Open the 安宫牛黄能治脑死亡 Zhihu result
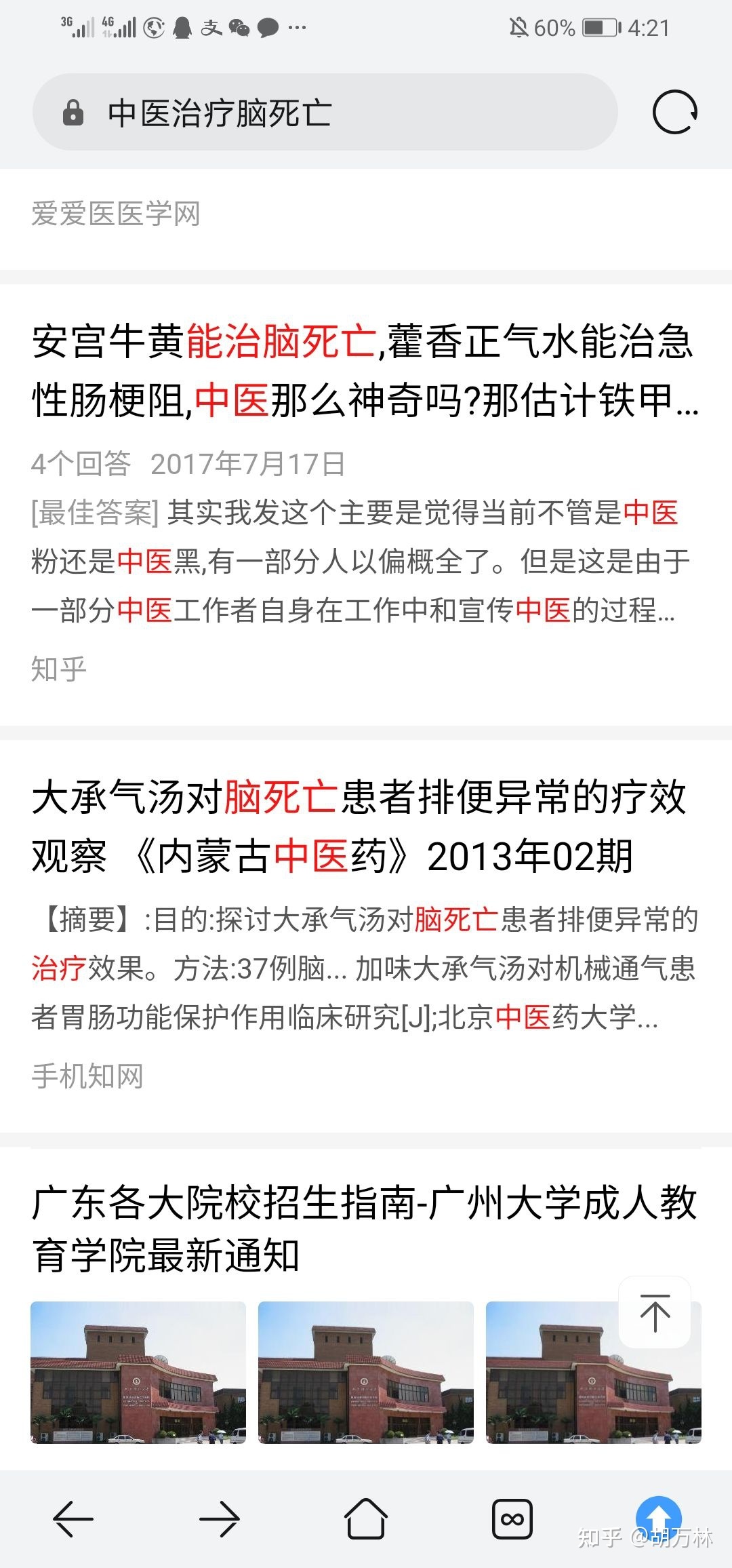Screen dimensions: 732x1568 [x=365, y=370]
